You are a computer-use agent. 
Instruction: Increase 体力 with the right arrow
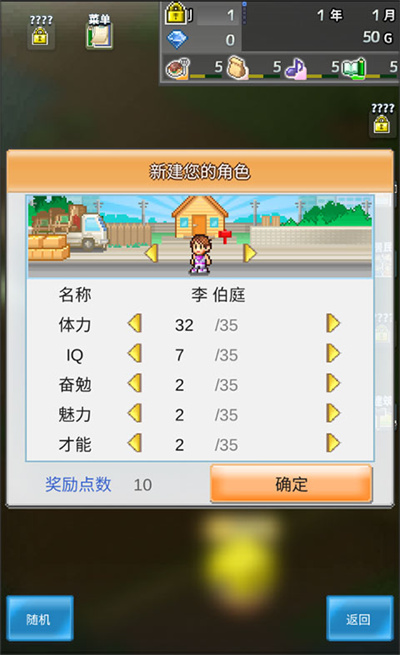point(333,323)
